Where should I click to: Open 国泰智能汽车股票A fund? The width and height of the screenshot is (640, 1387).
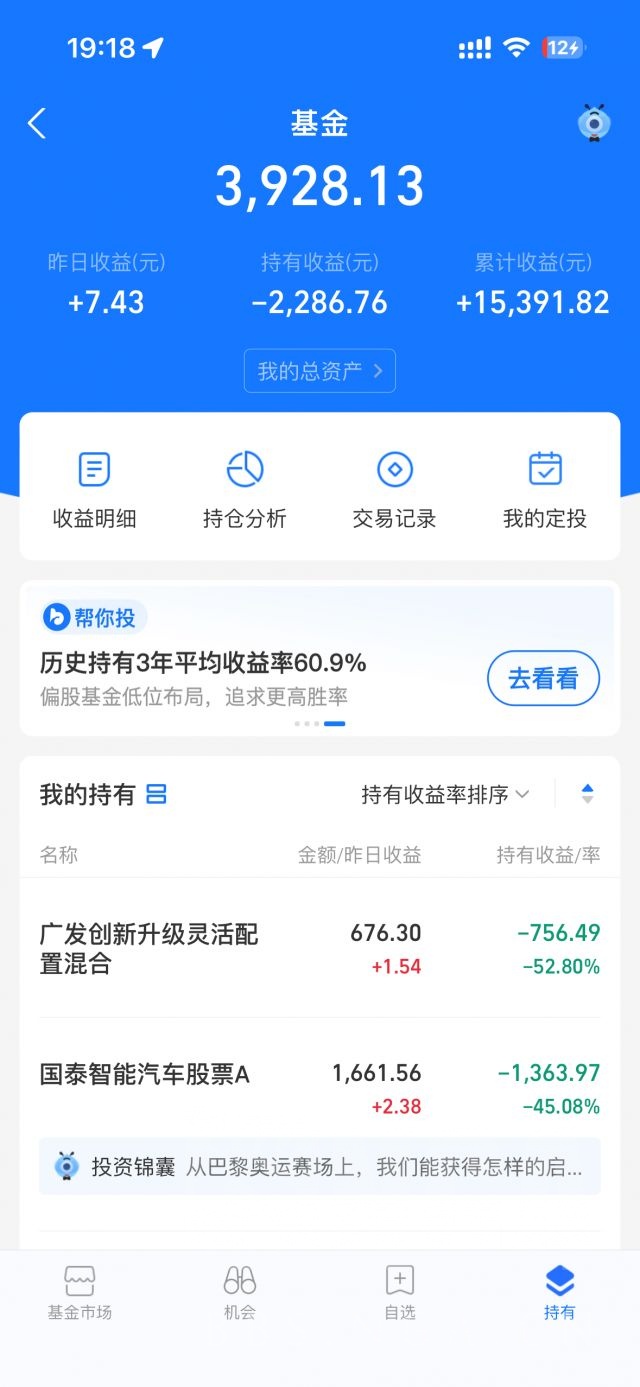(x=320, y=1089)
